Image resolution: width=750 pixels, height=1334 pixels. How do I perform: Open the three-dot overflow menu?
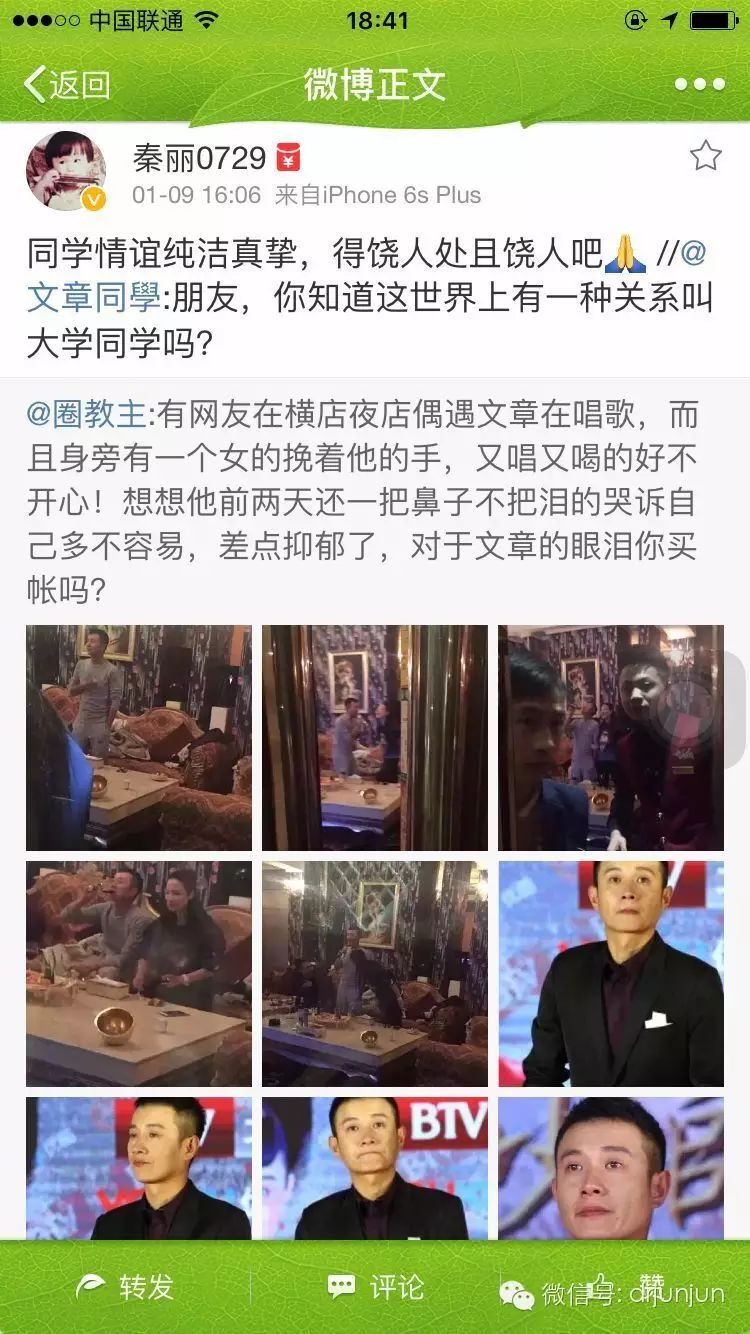point(699,85)
